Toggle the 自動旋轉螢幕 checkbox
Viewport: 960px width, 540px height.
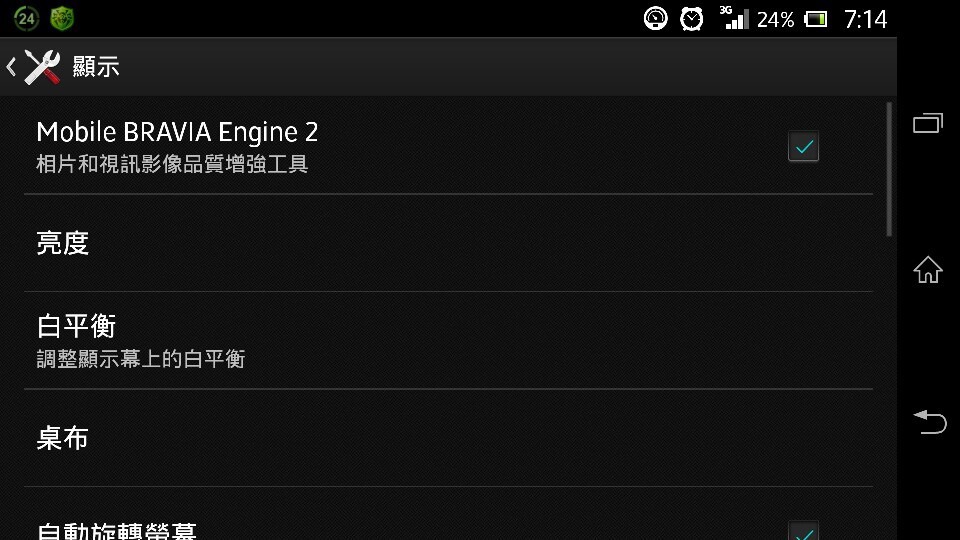(803, 531)
